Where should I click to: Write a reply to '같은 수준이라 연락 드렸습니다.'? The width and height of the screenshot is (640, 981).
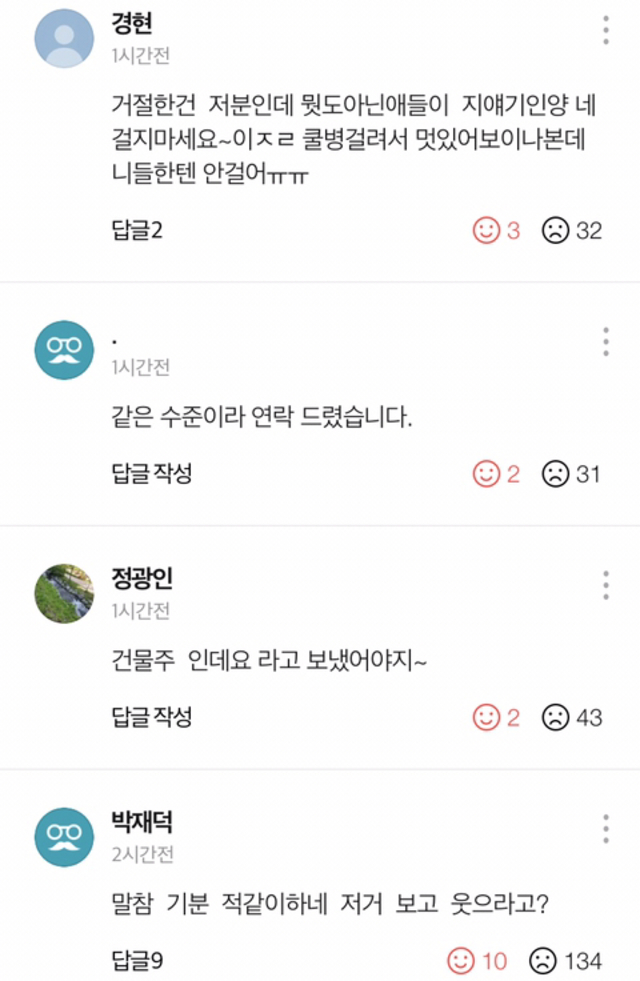[151, 473]
